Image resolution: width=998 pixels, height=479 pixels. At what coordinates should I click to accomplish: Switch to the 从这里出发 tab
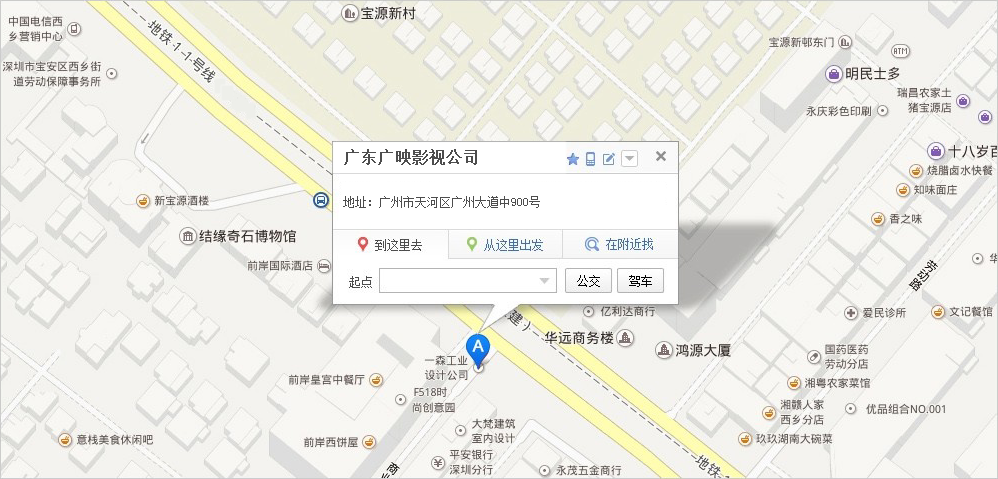tap(505, 244)
